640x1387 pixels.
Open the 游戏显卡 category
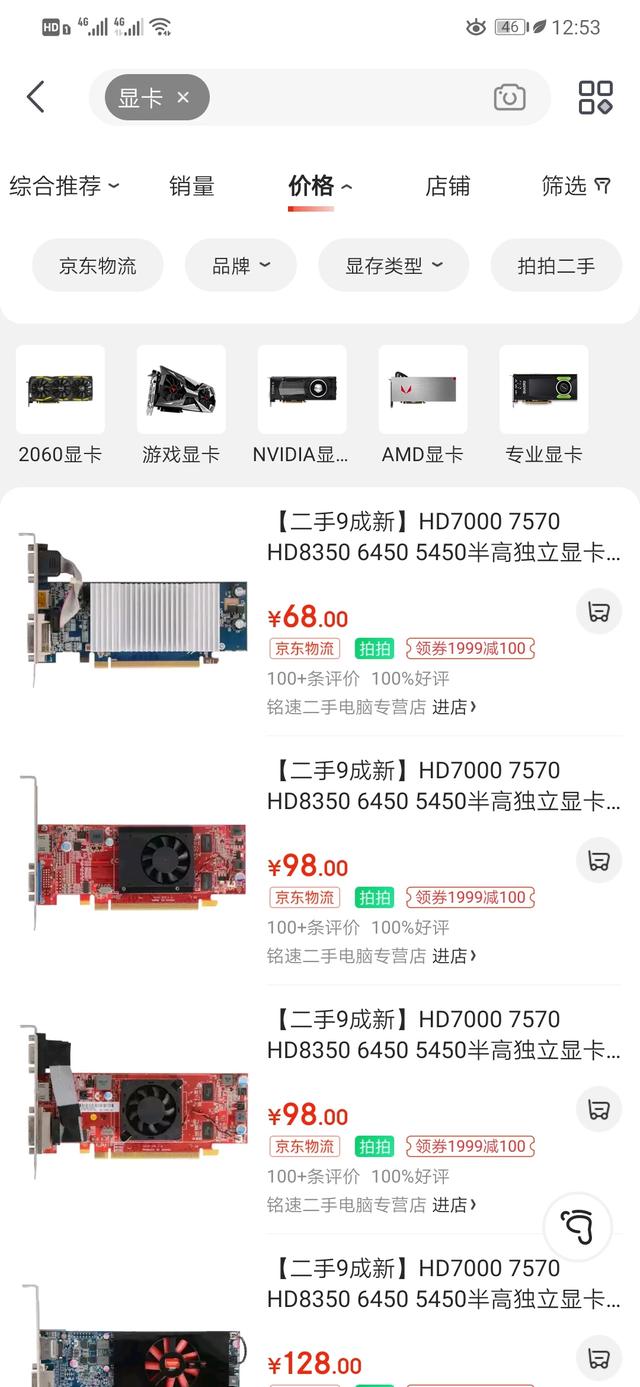tap(181, 405)
